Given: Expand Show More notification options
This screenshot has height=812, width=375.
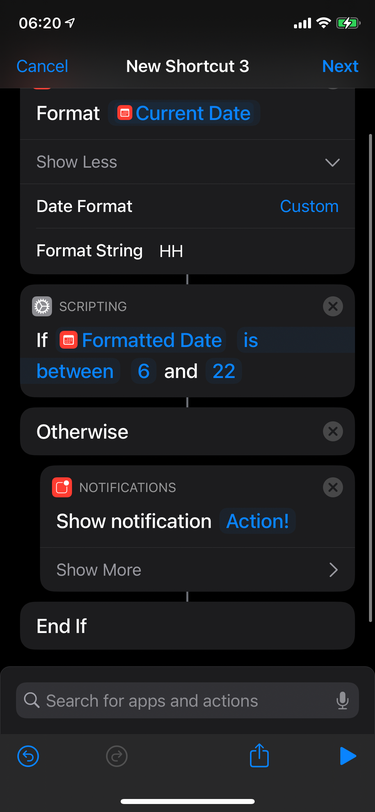Looking at the screenshot, I should point(197,570).
